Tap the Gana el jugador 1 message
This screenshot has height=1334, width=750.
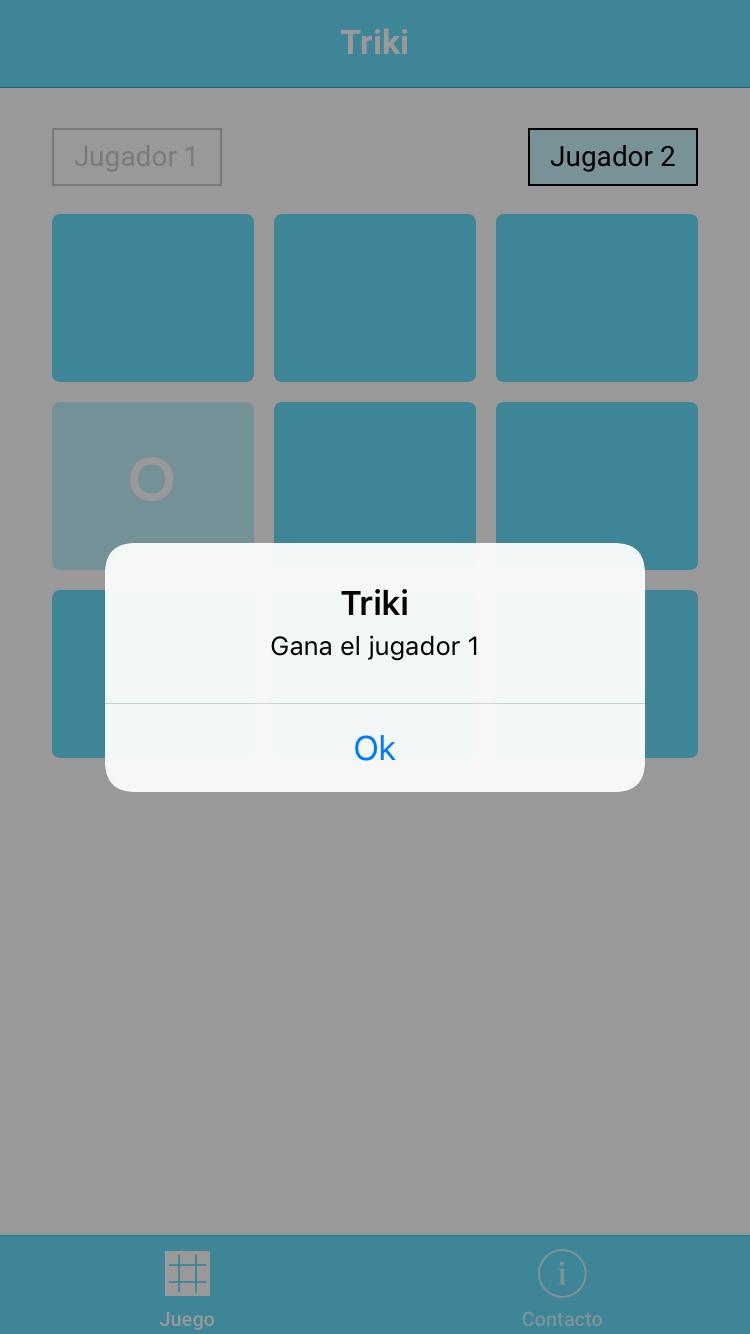(x=374, y=646)
